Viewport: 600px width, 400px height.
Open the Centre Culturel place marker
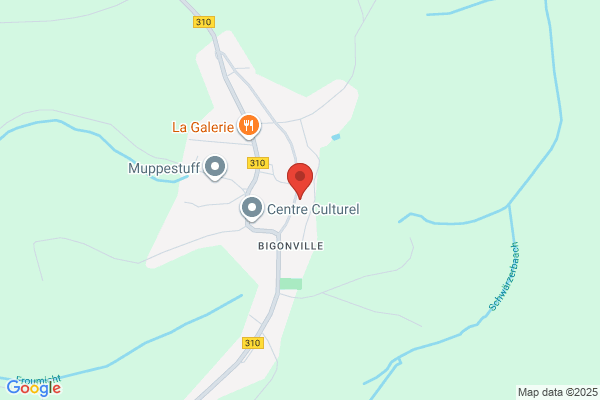coord(252,209)
